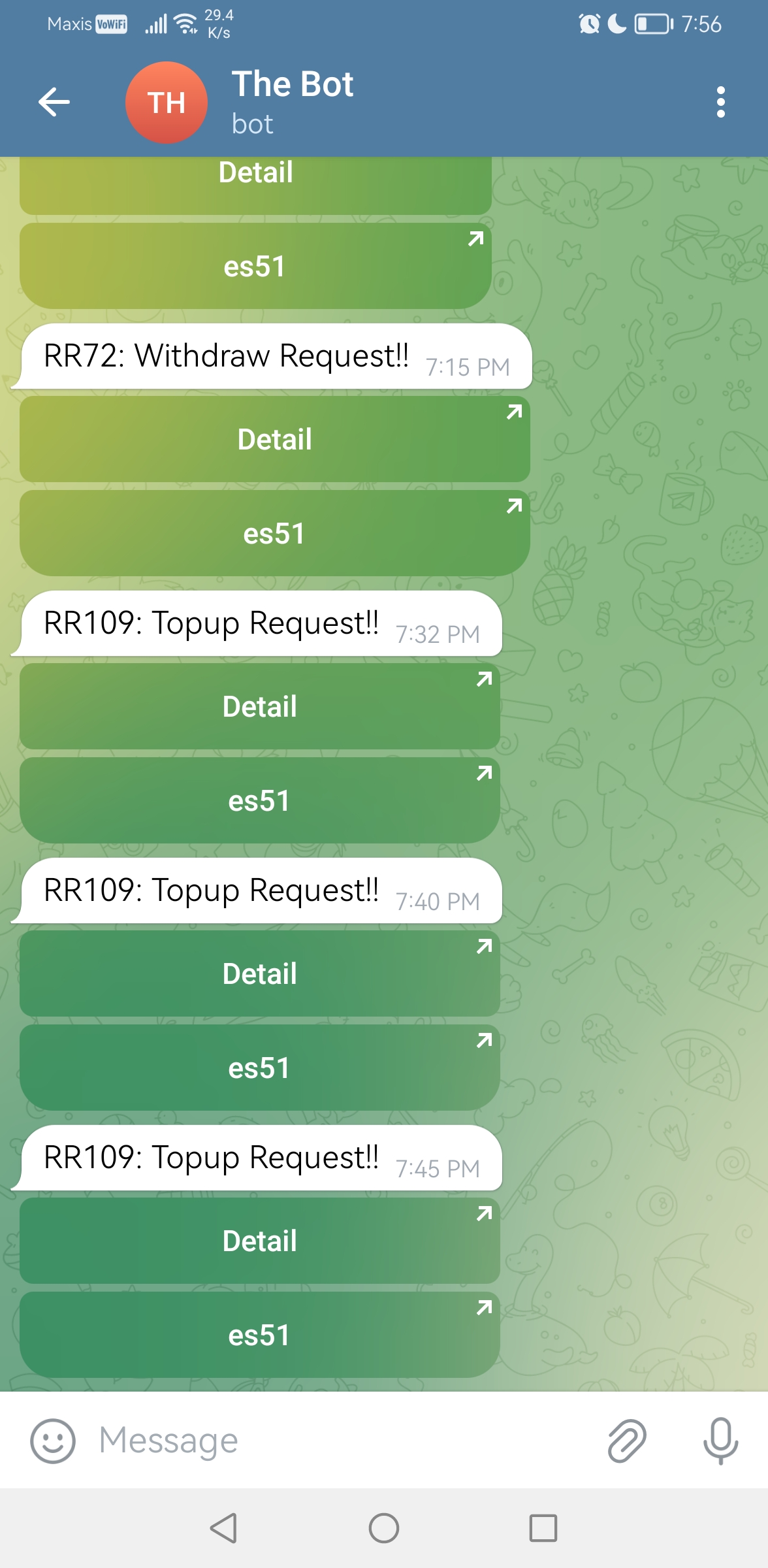Tap Detail under the RR72 Withdraw Request
The image size is (768, 1568).
[x=274, y=439]
